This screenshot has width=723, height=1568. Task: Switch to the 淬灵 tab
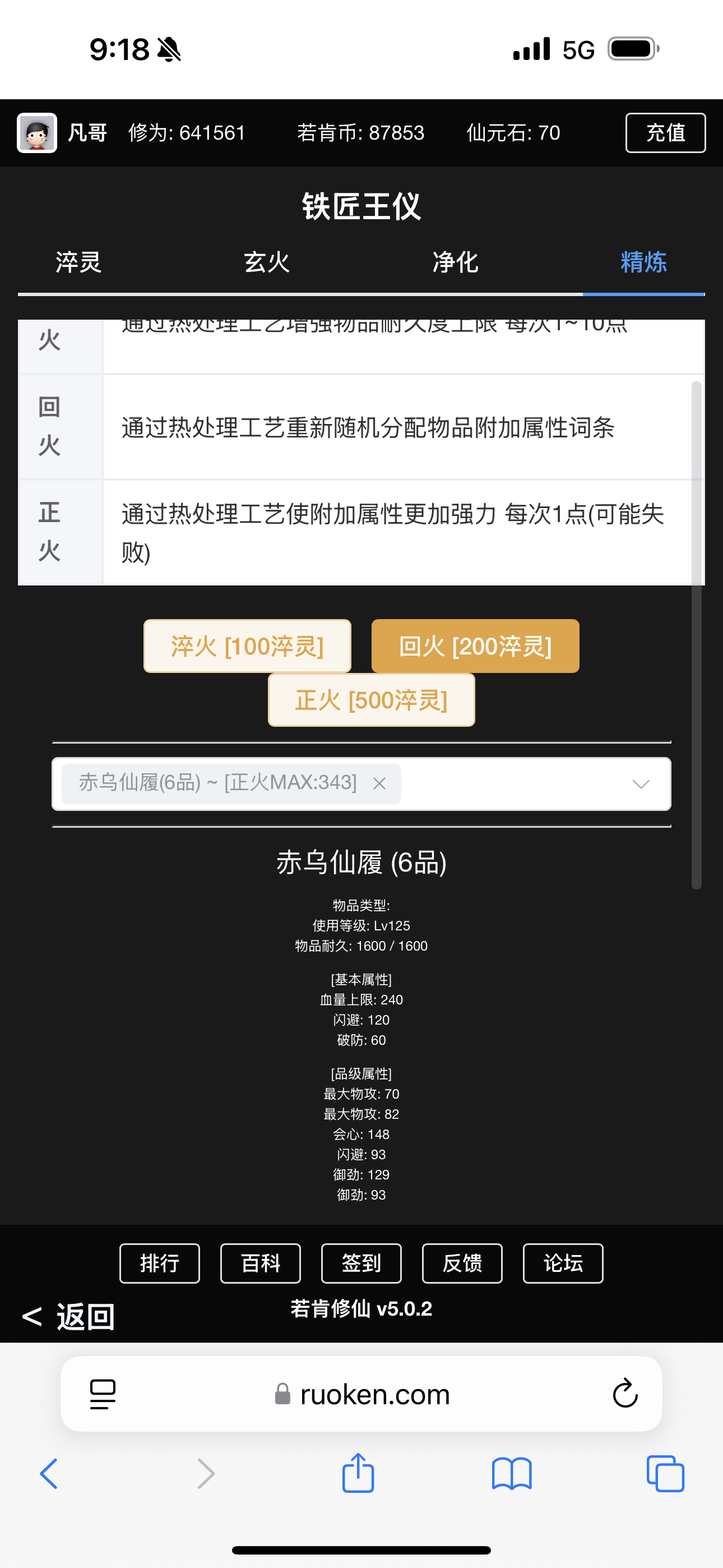pyautogui.click(x=78, y=262)
